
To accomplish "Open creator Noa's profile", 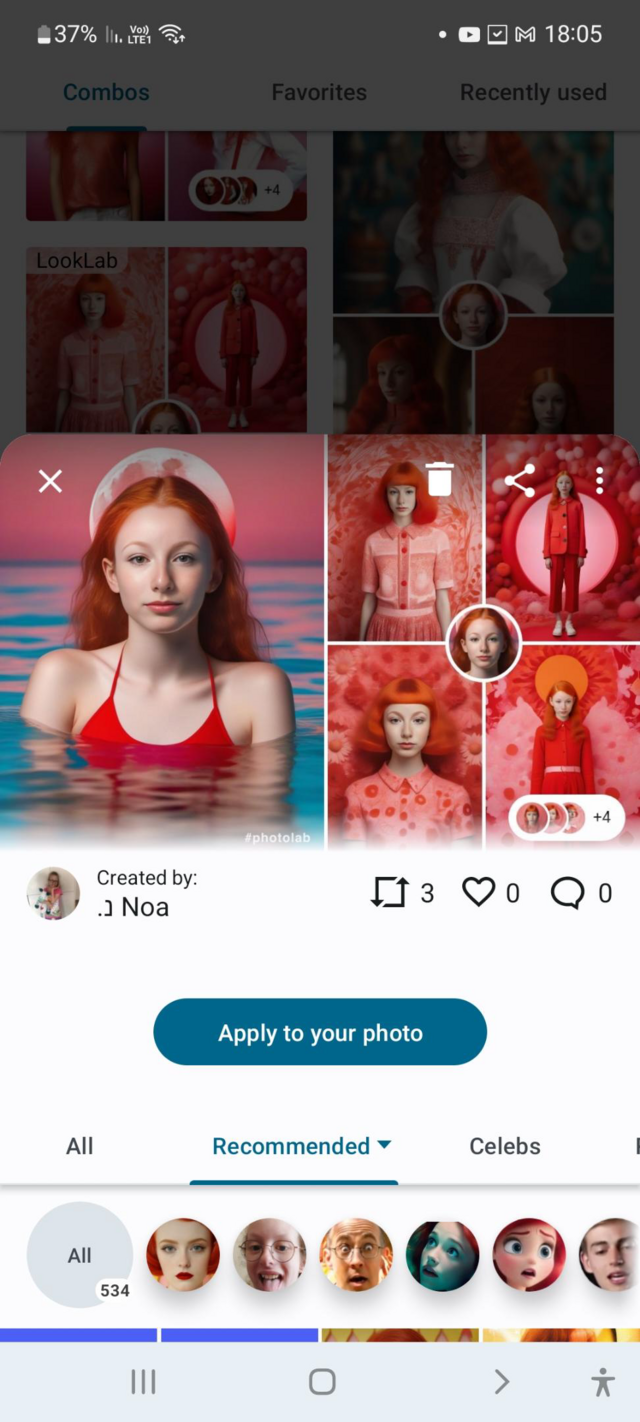I will (x=53, y=893).
